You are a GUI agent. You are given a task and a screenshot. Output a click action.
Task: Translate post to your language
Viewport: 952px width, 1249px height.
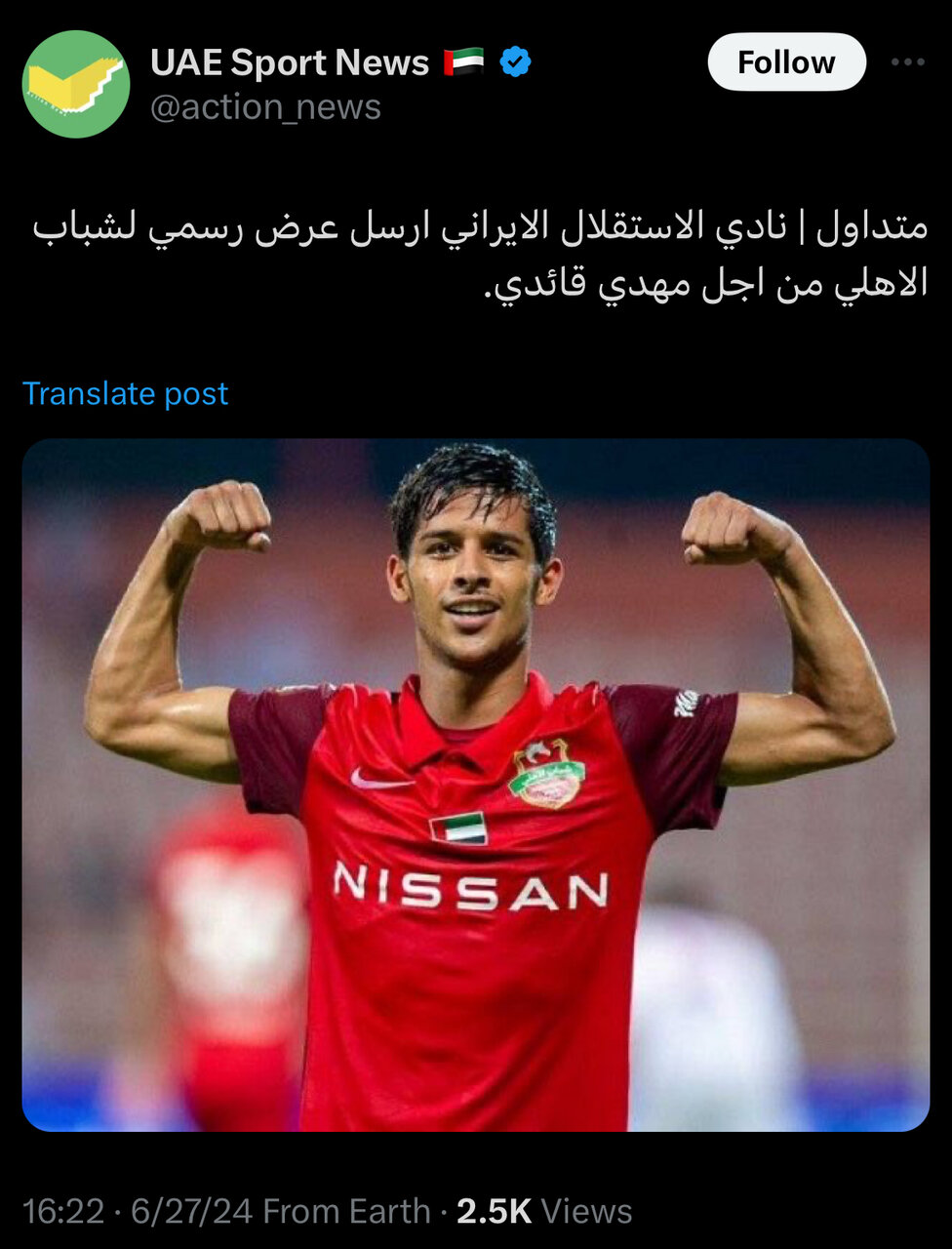coord(125,393)
